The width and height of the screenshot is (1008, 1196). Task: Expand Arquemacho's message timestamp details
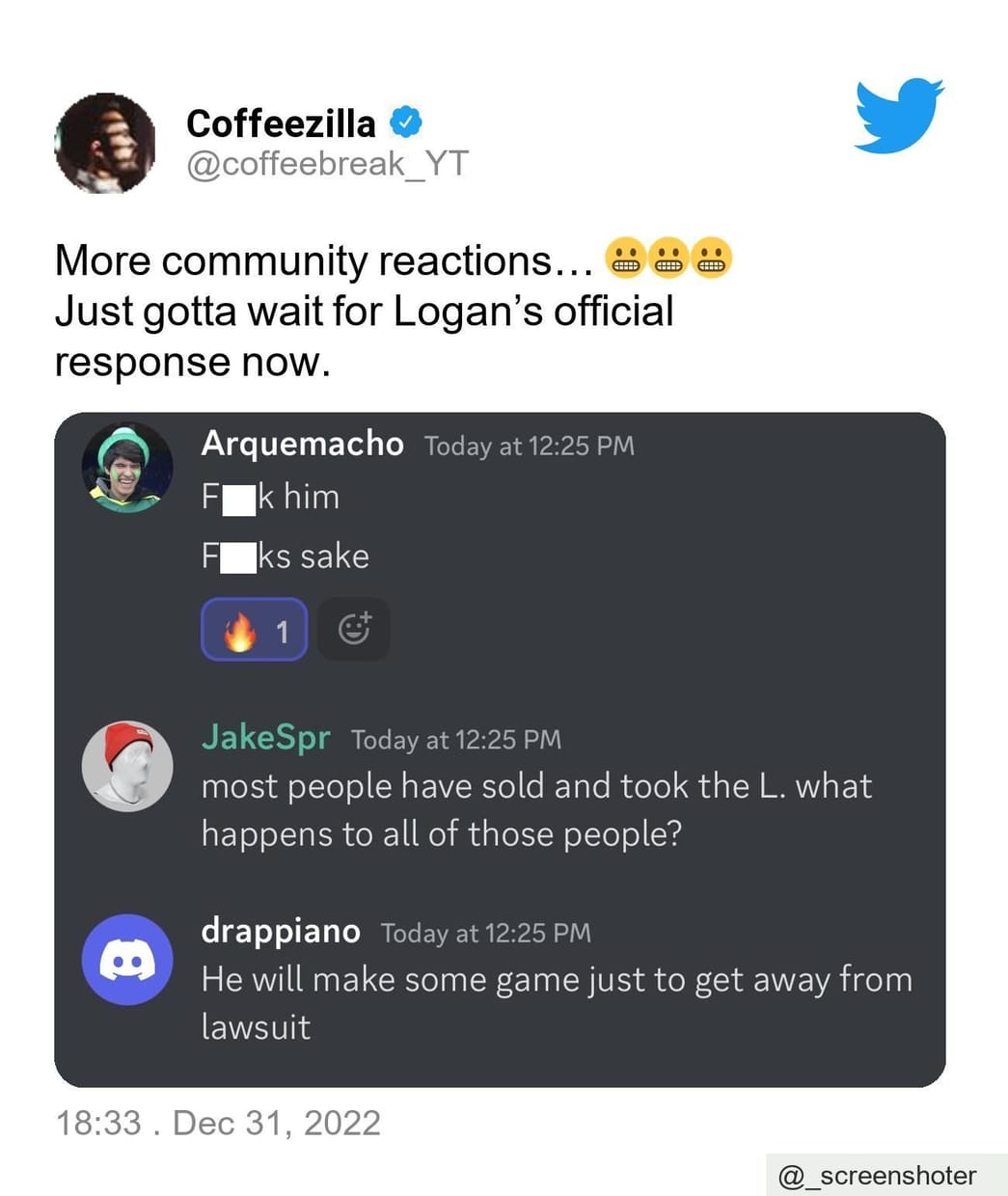coord(529,446)
